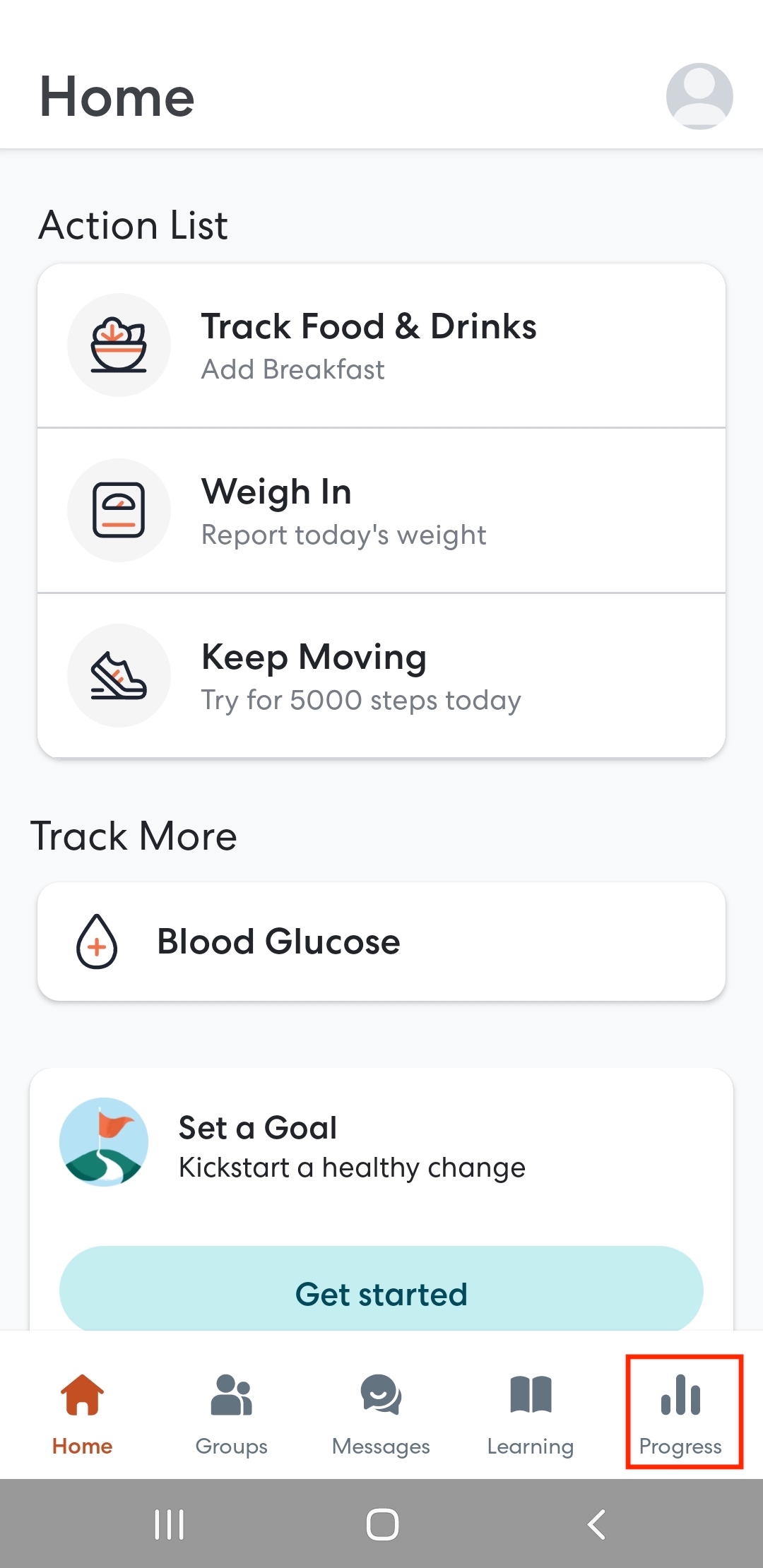
Task: Select the Track Food & Drinks bowl icon
Action: pyautogui.click(x=119, y=344)
